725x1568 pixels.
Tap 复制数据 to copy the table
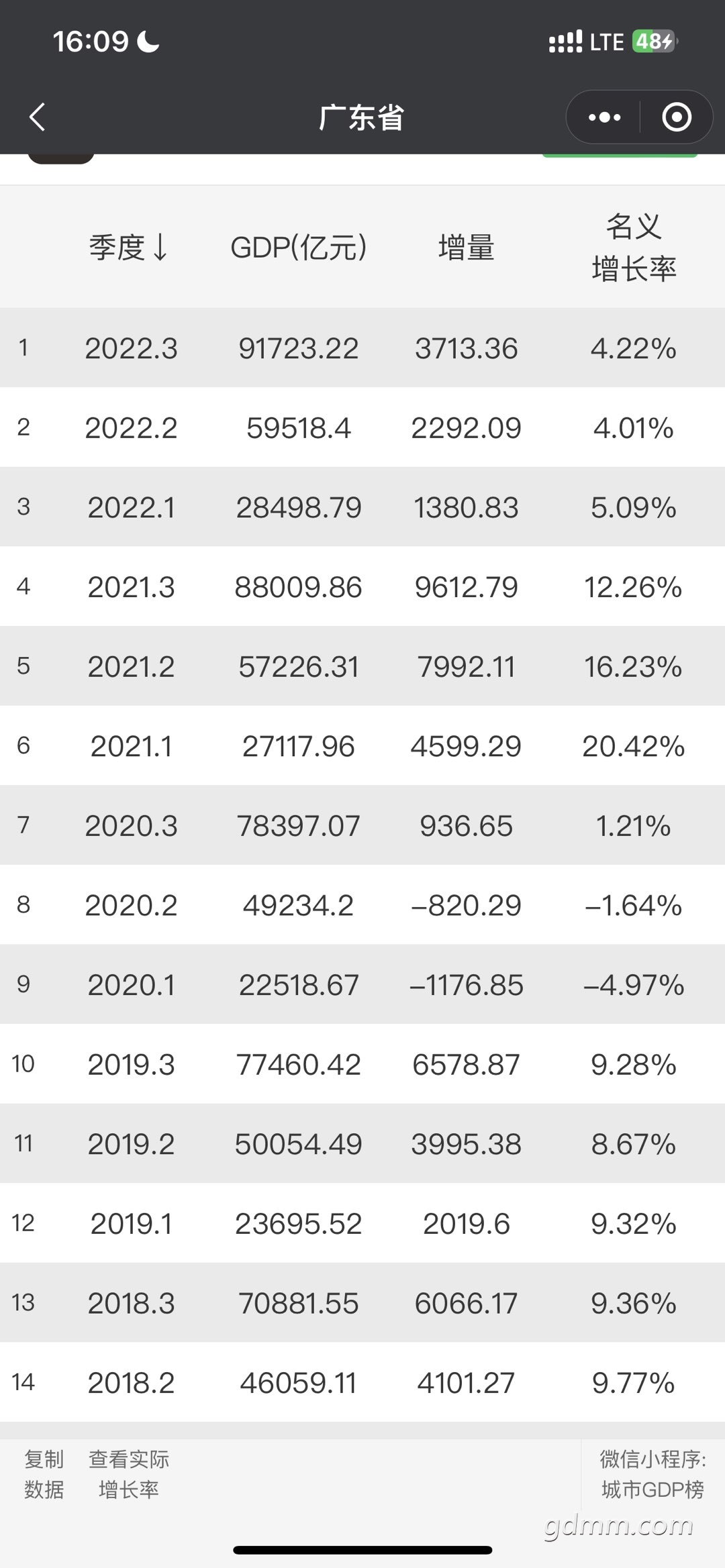click(44, 1474)
